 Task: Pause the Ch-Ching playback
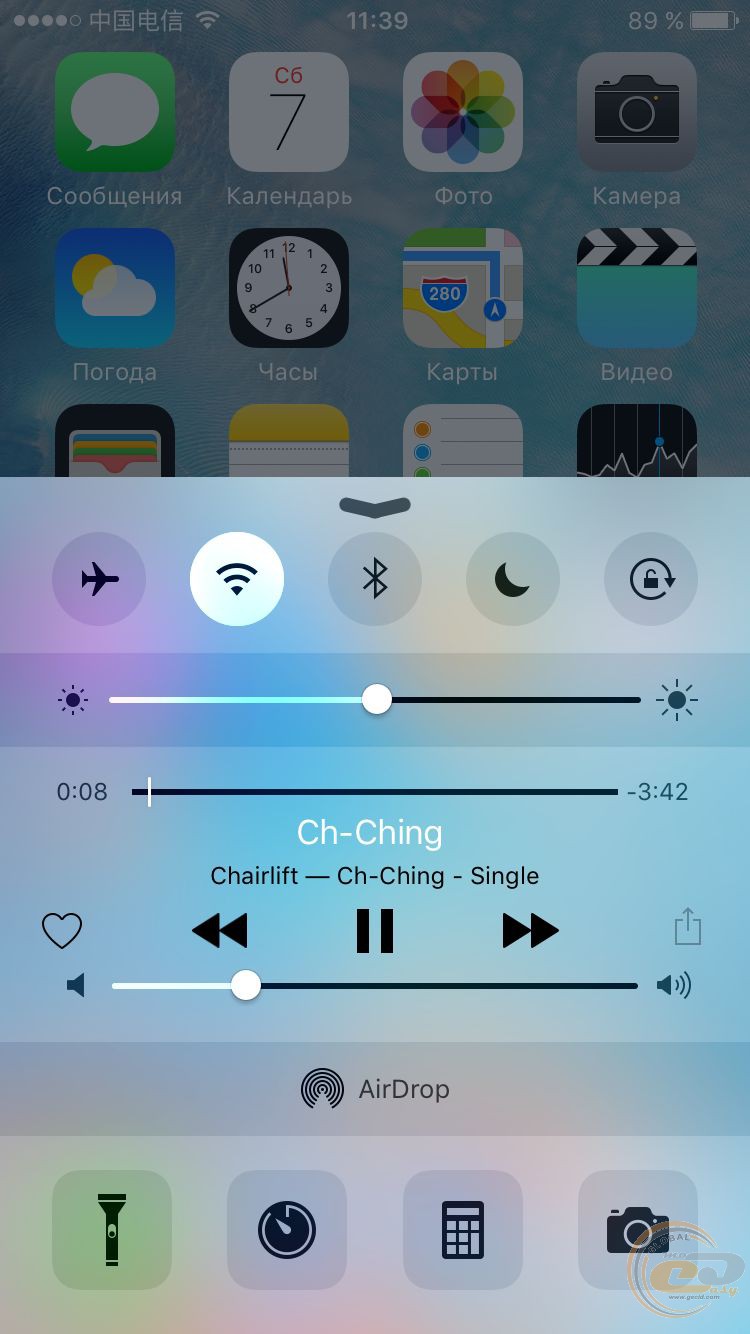point(375,930)
